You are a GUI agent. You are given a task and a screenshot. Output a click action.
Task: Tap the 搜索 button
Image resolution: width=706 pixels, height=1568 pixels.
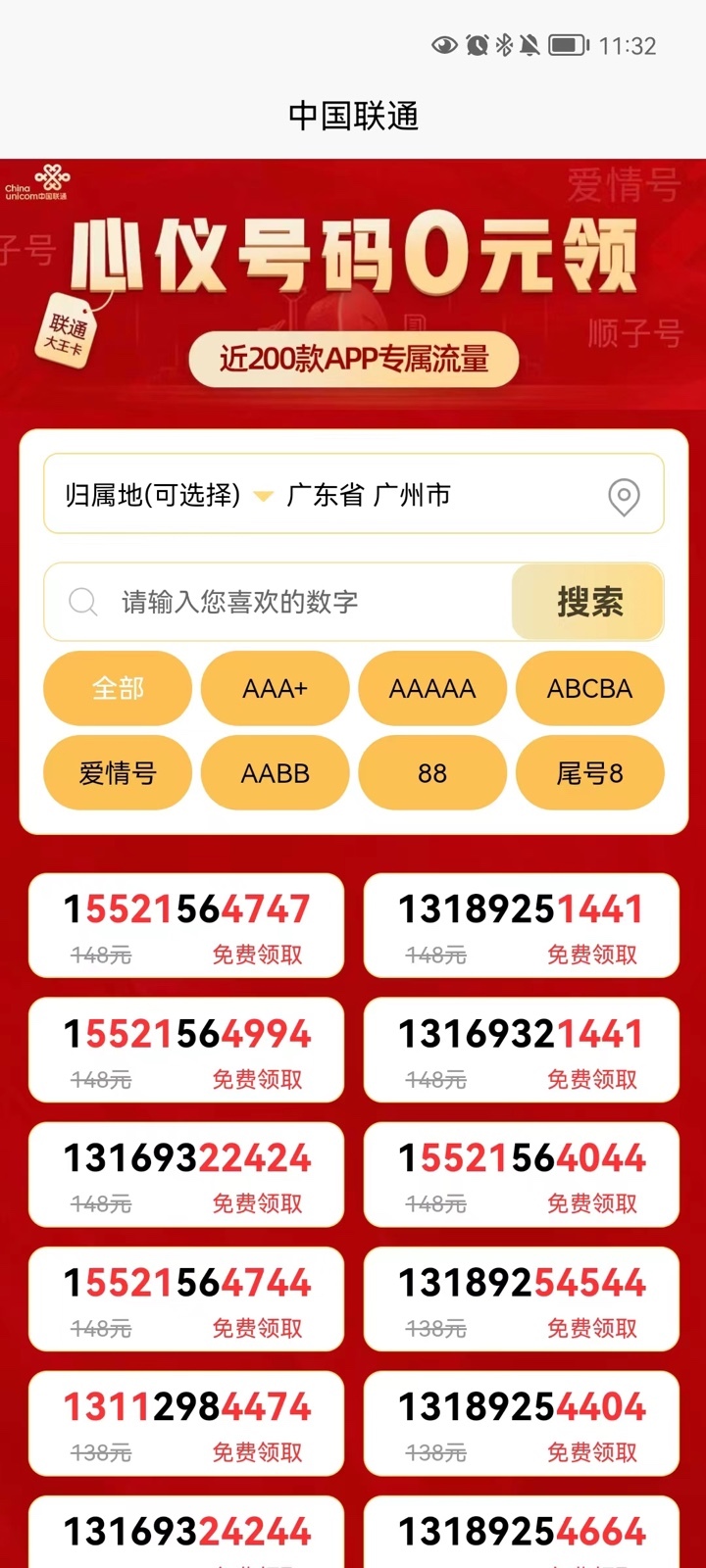coord(588,602)
